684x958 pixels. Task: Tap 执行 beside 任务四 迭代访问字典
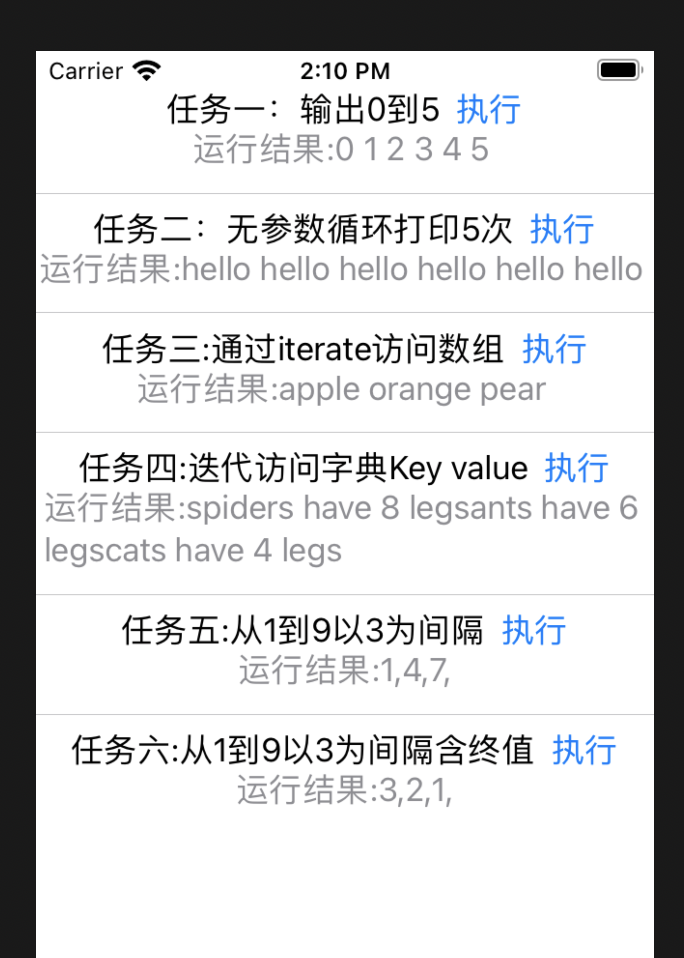576,467
